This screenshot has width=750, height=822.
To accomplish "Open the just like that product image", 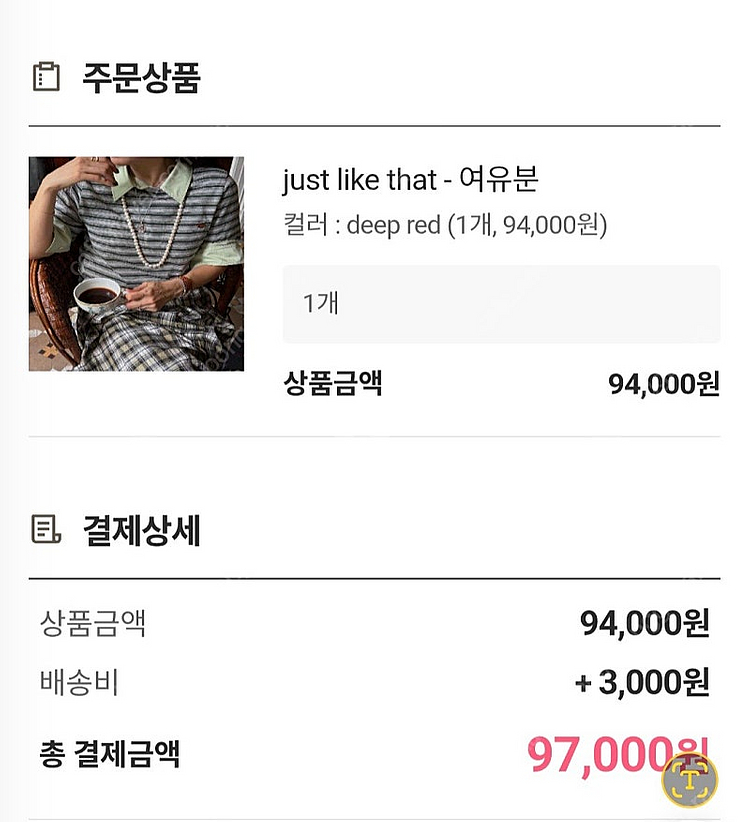I will pyautogui.click(x=136, y=264).
